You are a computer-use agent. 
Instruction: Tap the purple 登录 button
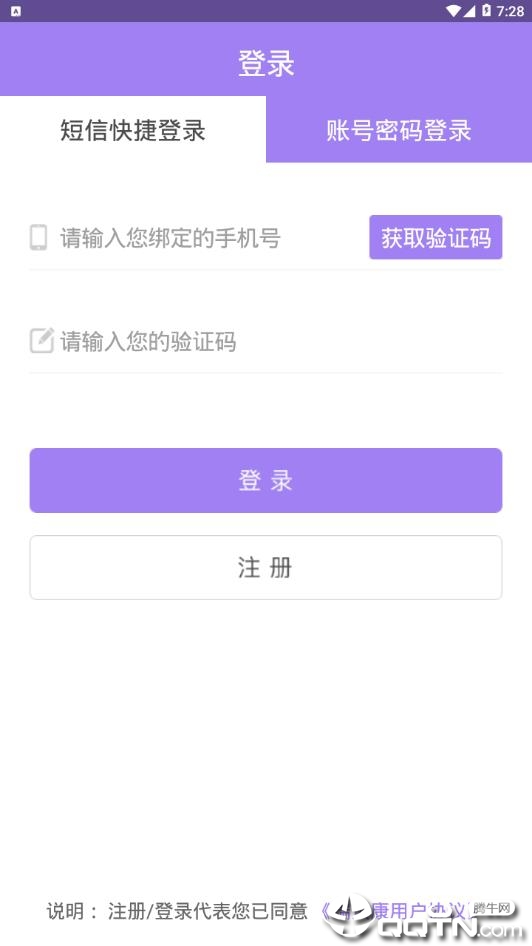pyautogui.click(x=265, y=480)
